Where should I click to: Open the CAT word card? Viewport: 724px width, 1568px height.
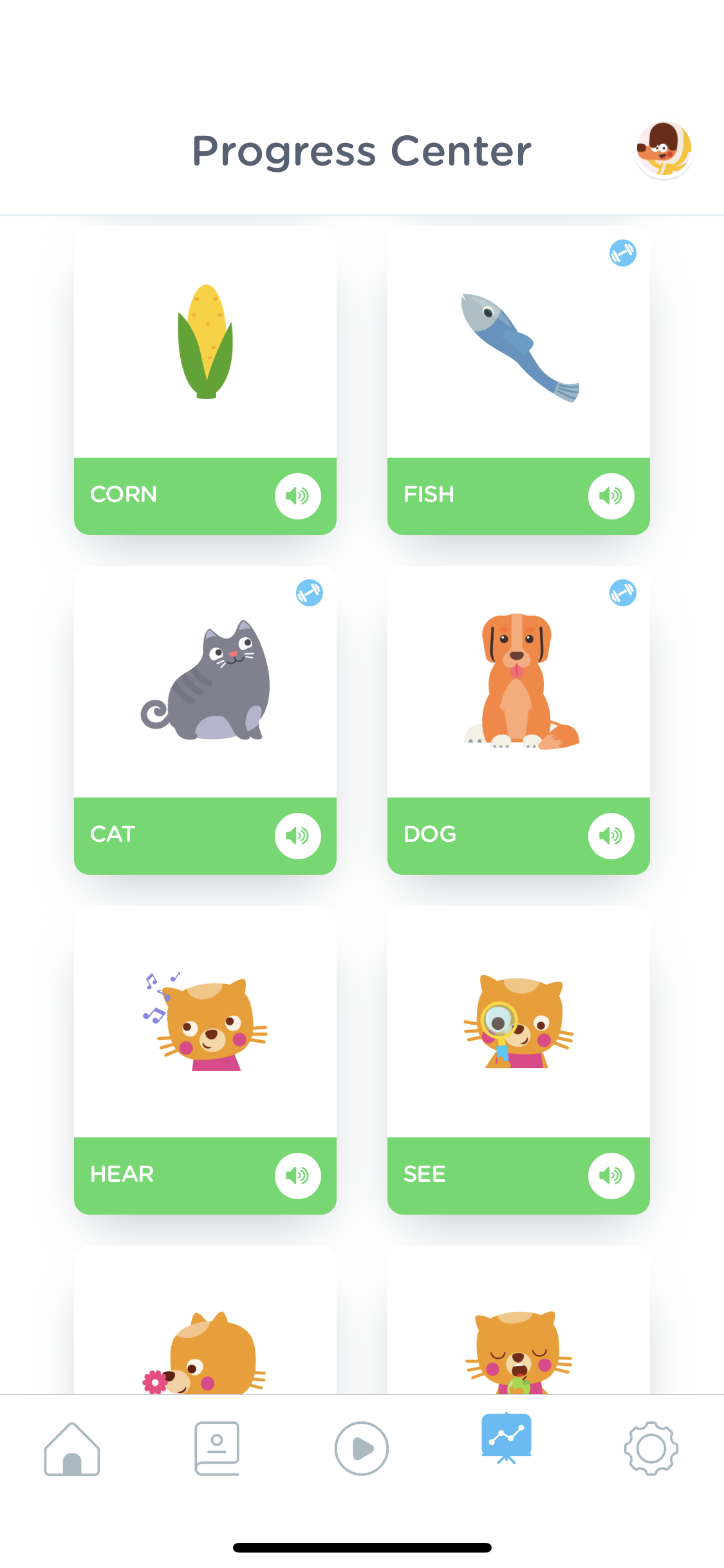205,720
